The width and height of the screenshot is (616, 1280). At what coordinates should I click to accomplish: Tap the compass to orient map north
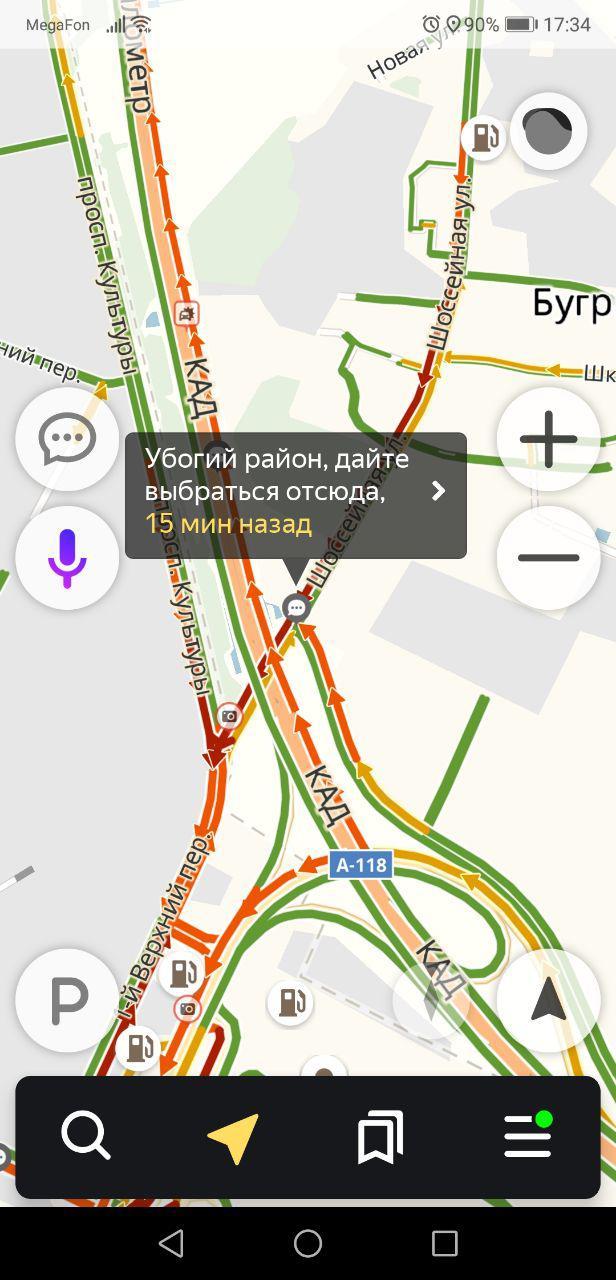(432, 1000)
